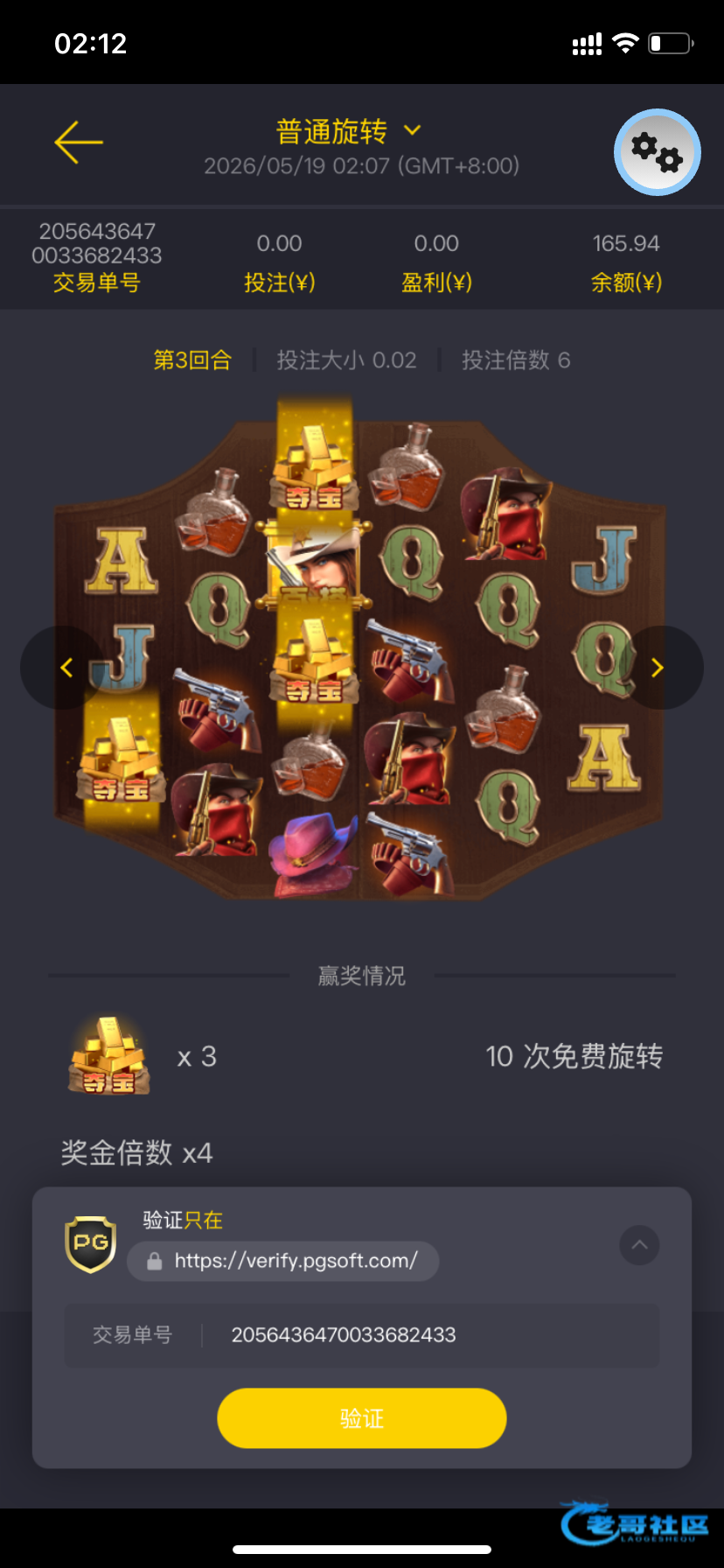The width and height of the screenshot is (724, 1568).
Task: Go to the previous round arrow
Action: pyautogui.click(x=63, y=668)
